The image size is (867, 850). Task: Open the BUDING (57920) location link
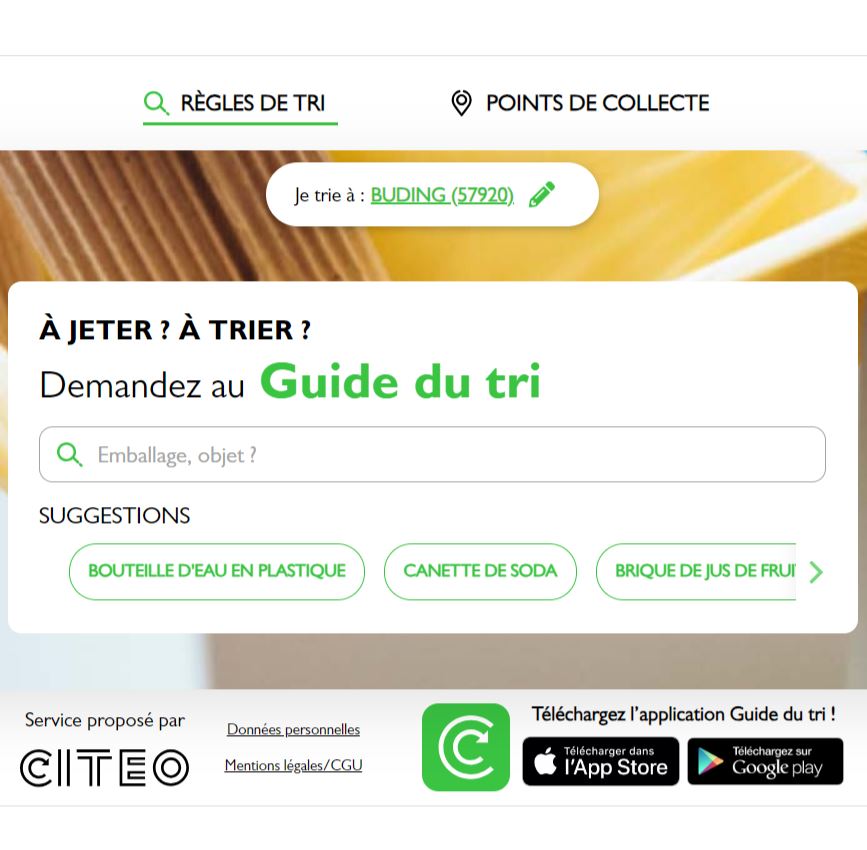click(442, 195)
